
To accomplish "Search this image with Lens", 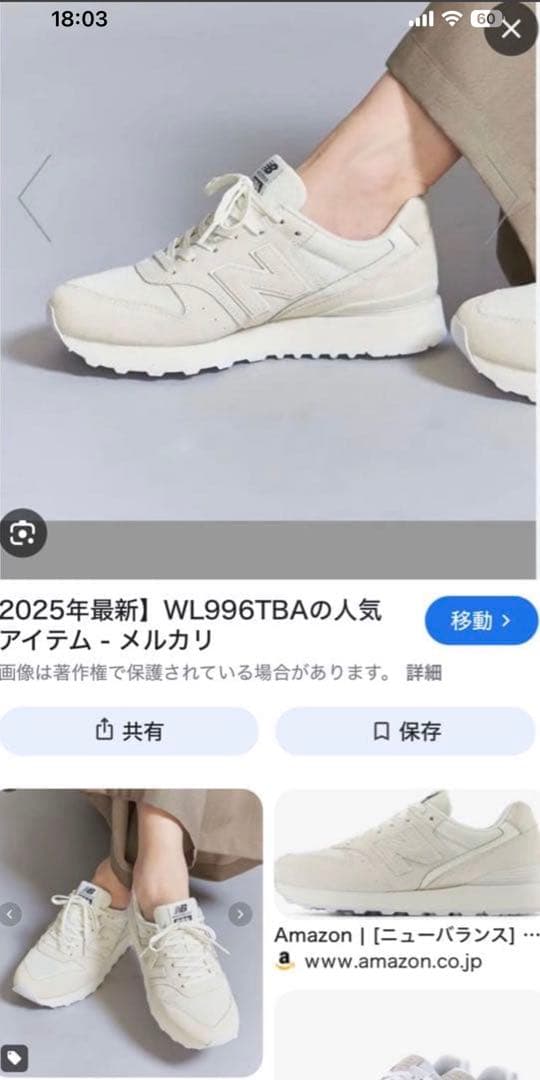I will tap(23, 532).
